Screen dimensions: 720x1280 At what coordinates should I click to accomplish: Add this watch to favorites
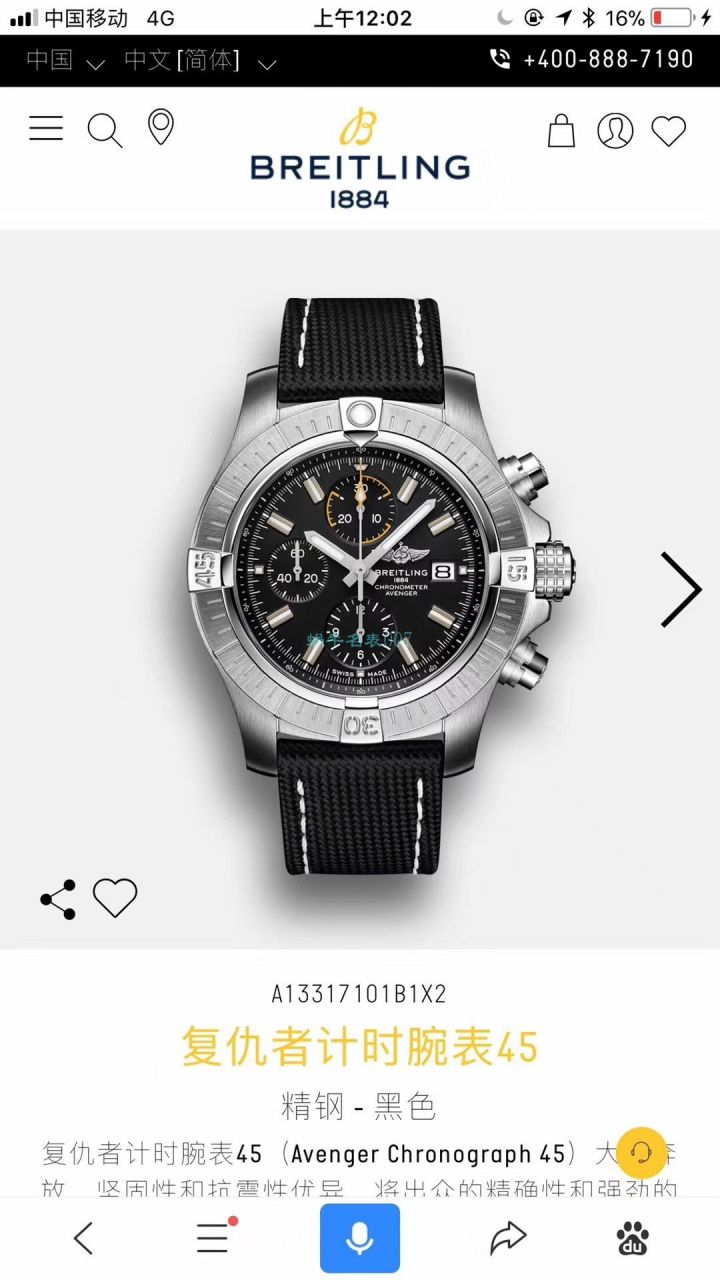pos(115,898)
